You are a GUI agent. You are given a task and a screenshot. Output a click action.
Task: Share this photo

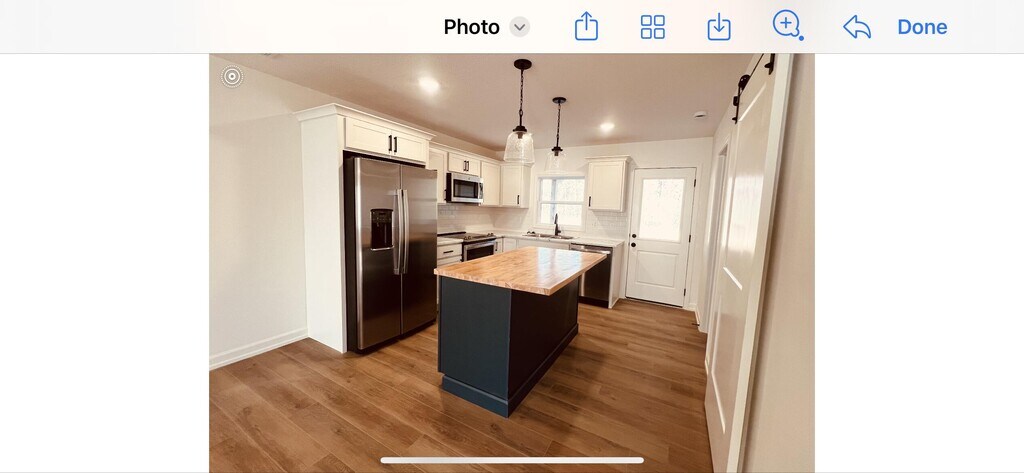point(586,27)
